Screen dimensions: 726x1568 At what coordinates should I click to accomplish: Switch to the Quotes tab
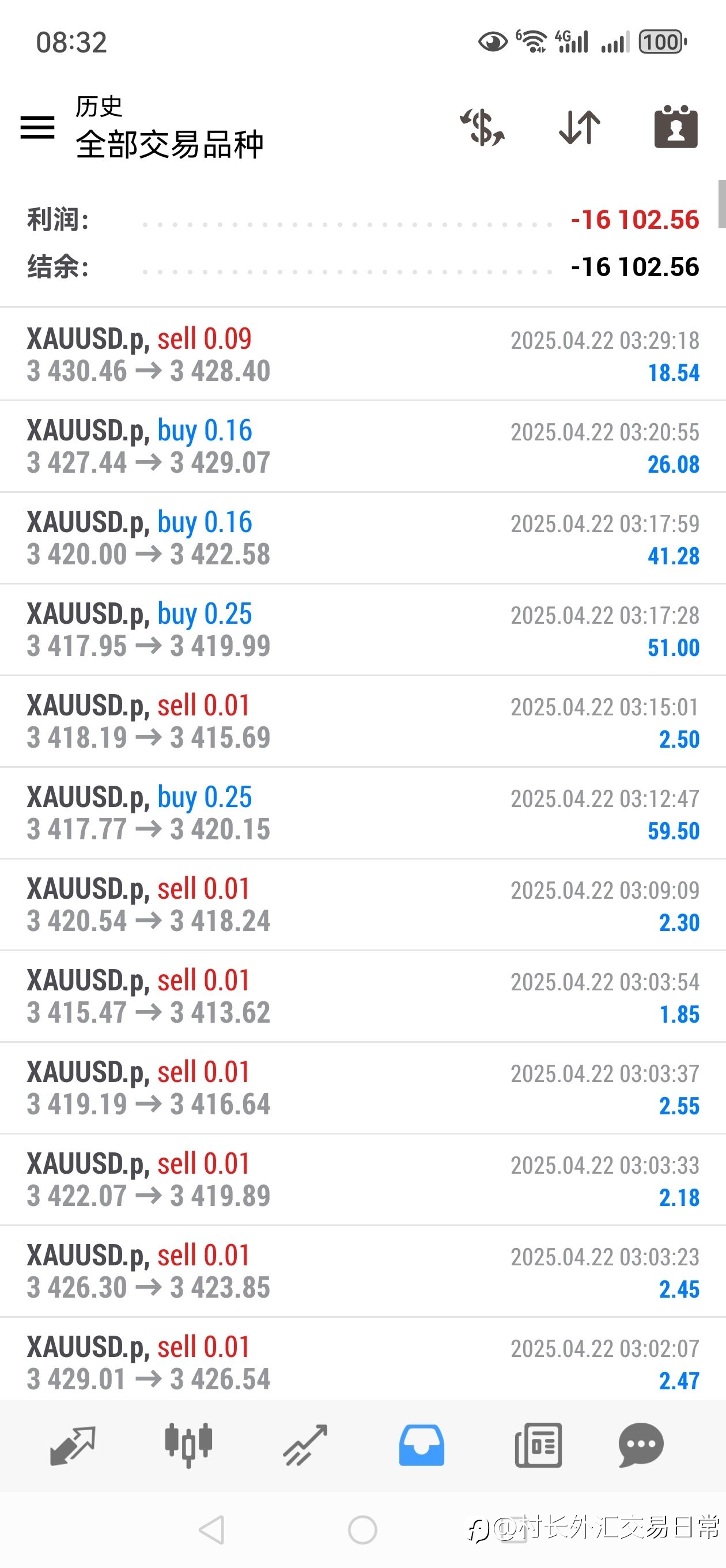pyautogui.click(x=73, y=1445)
